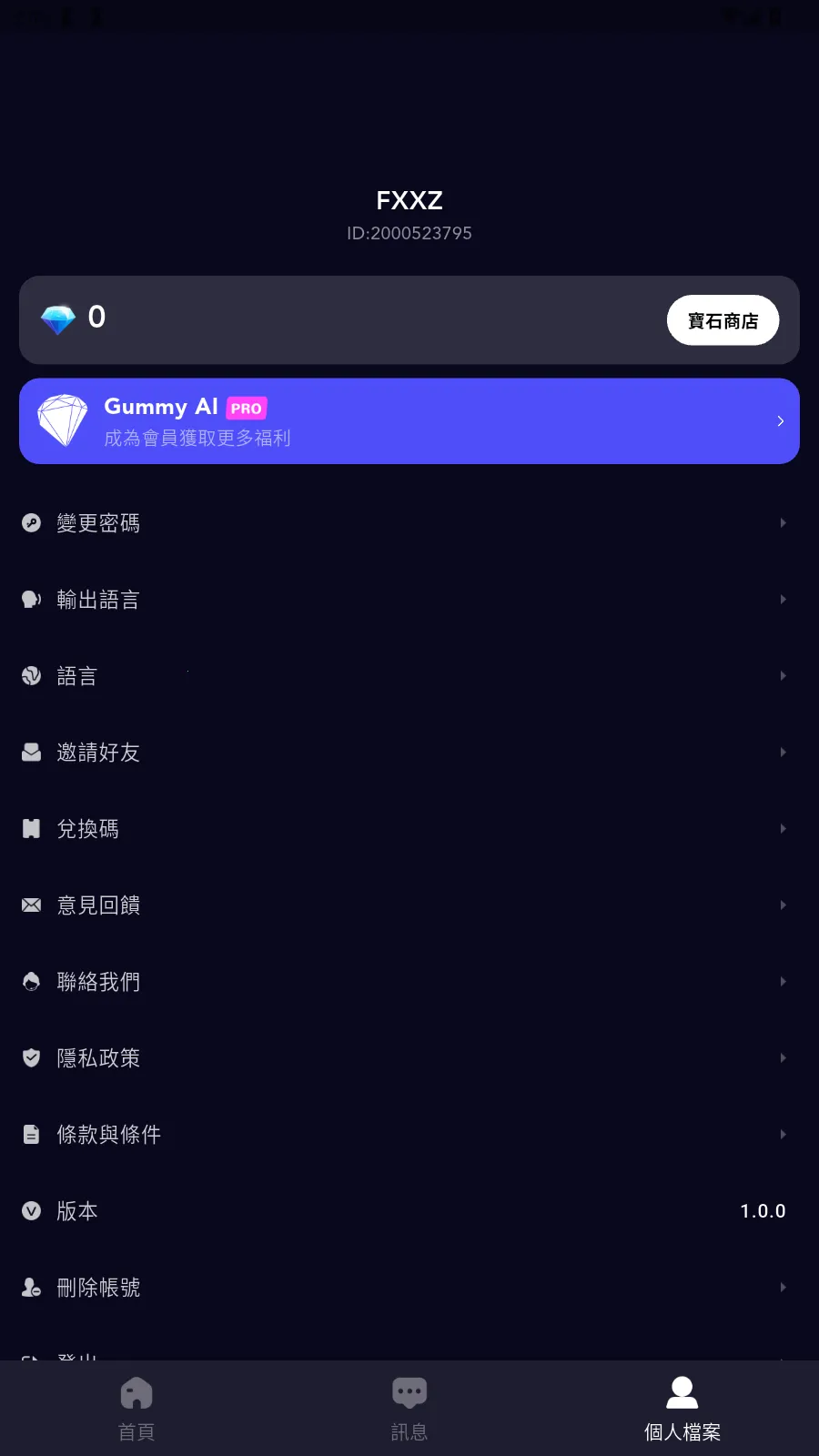Open 邀請好友 to invite friends
The height and width of the screenshot is (1456, 819).
point(98,753)
